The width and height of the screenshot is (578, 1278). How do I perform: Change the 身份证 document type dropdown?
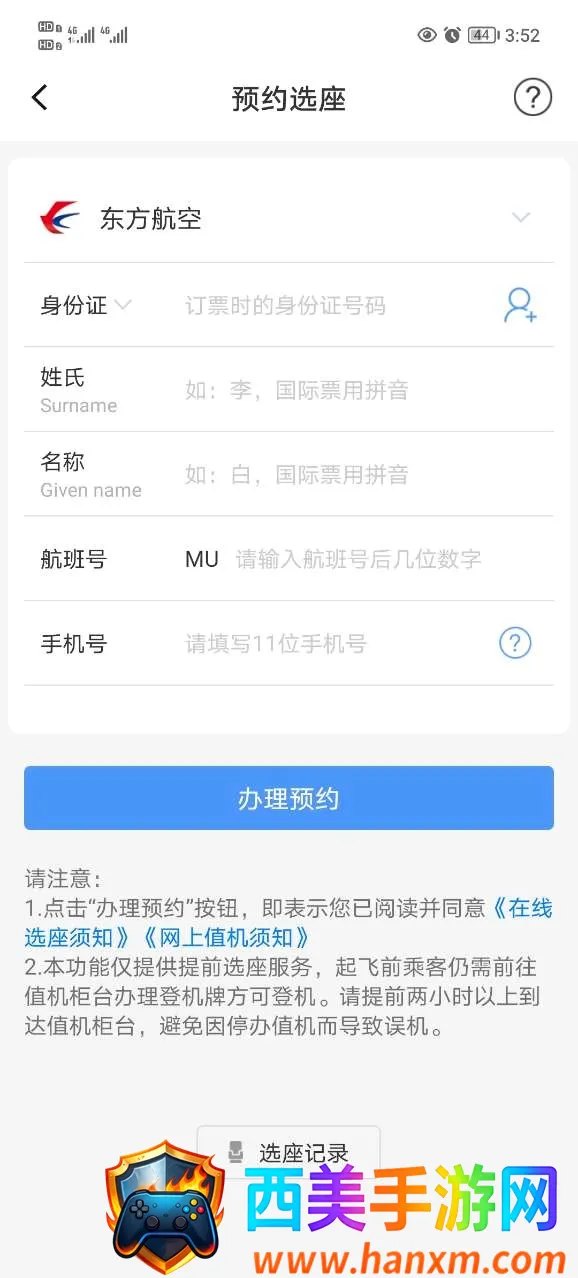pos(86,305)
